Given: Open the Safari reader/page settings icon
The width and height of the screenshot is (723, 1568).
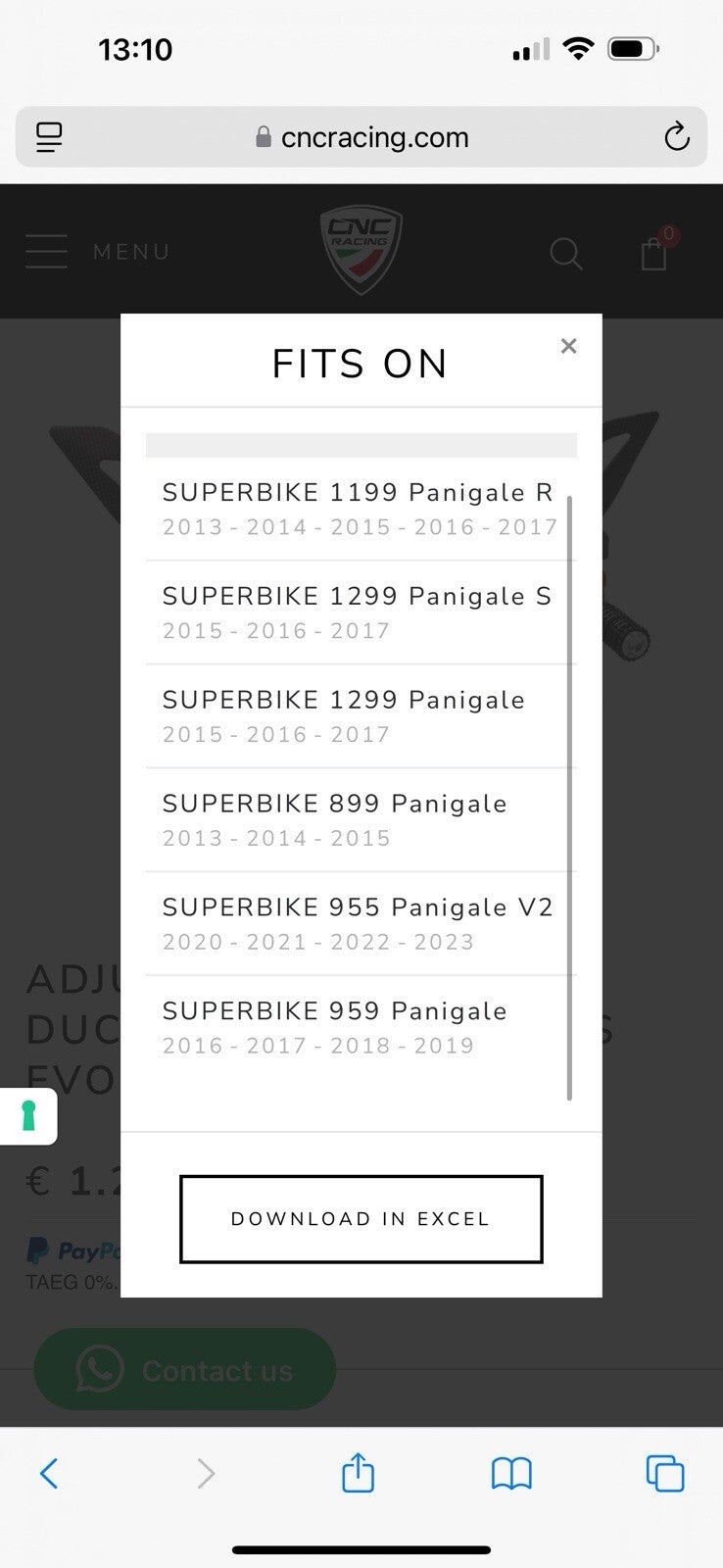Looking at the screenshot, I should [x=49, y=137].
